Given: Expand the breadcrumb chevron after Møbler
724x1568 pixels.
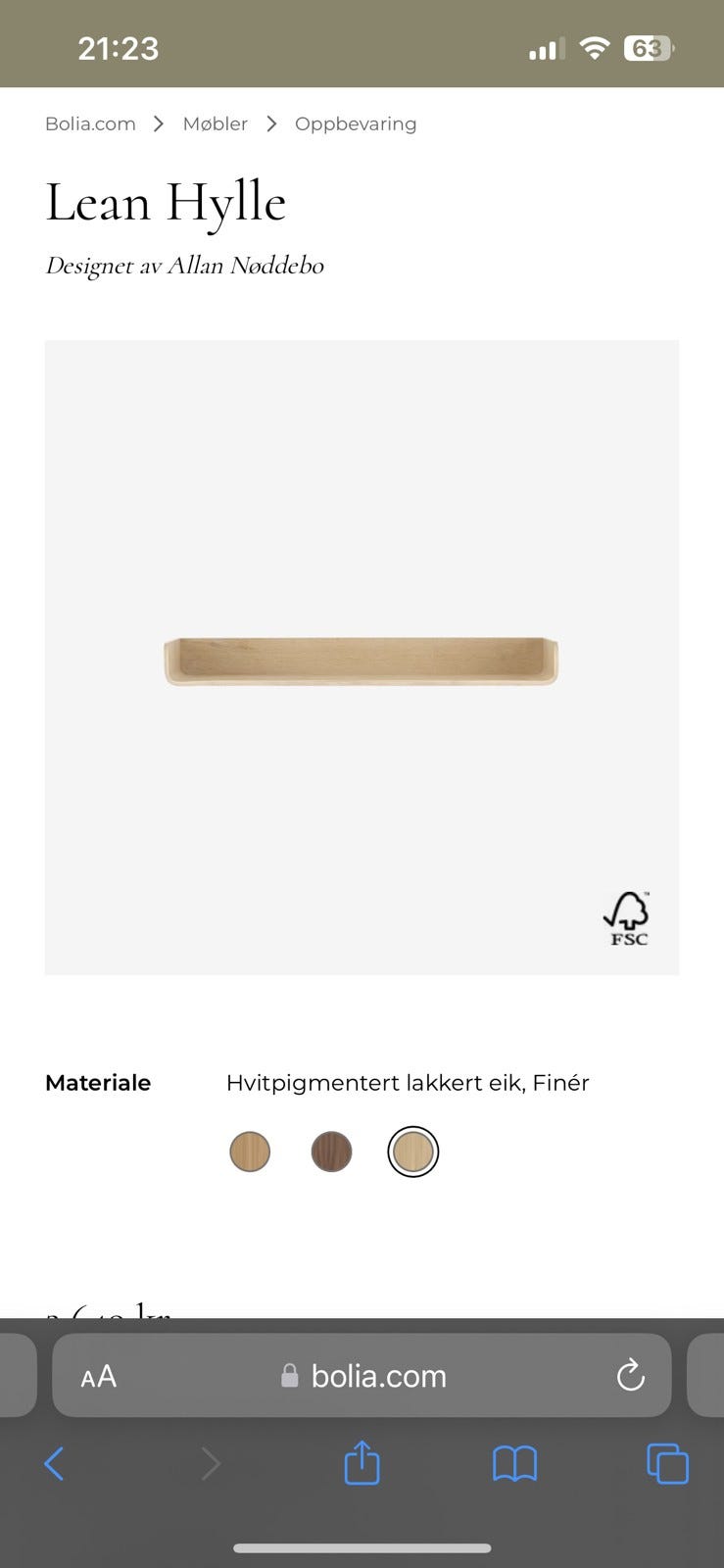Looking at the screenshot, I should click(270, 123).
